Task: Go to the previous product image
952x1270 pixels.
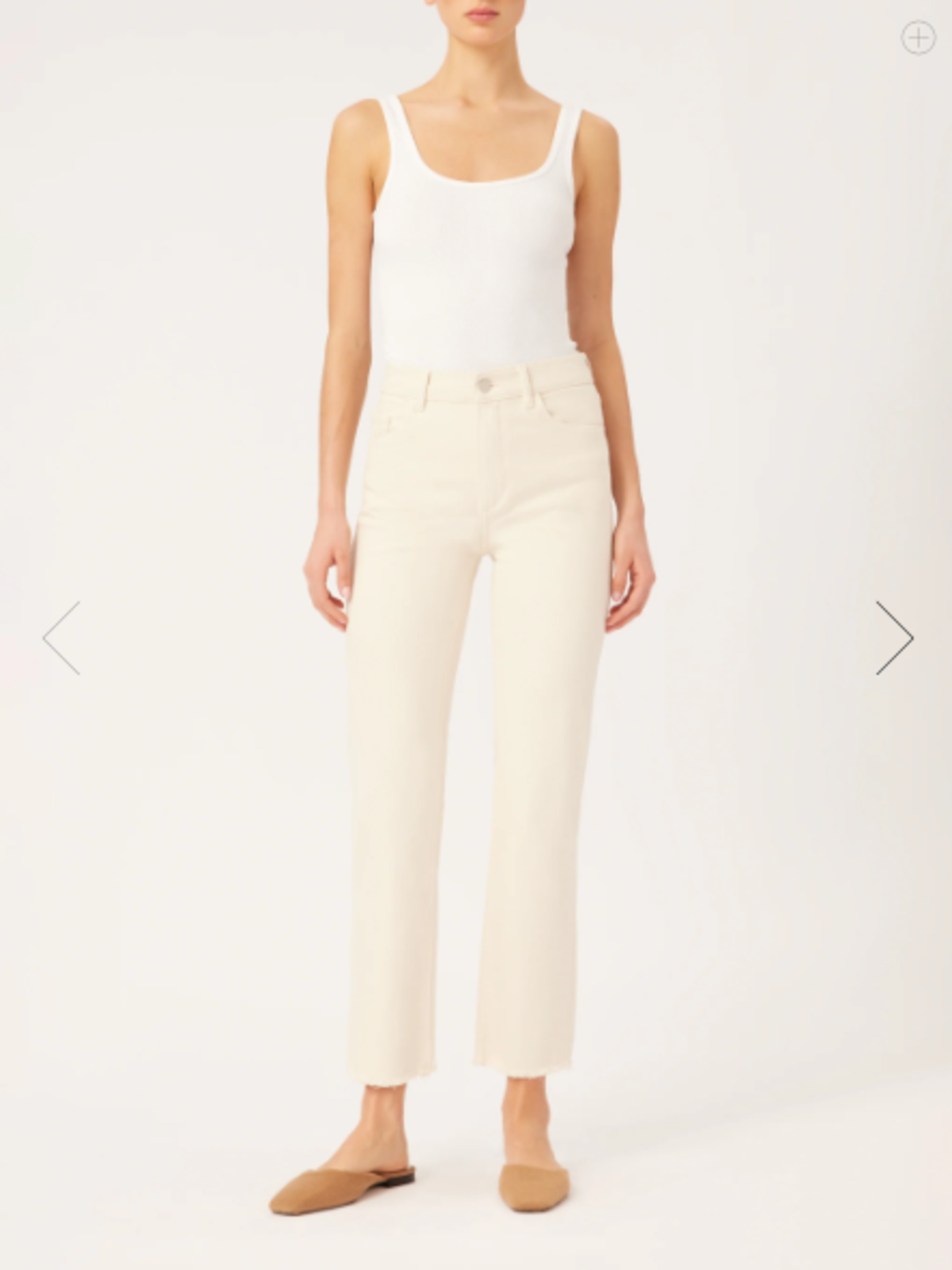Action: pyautogui.click(x=62, y=638)
